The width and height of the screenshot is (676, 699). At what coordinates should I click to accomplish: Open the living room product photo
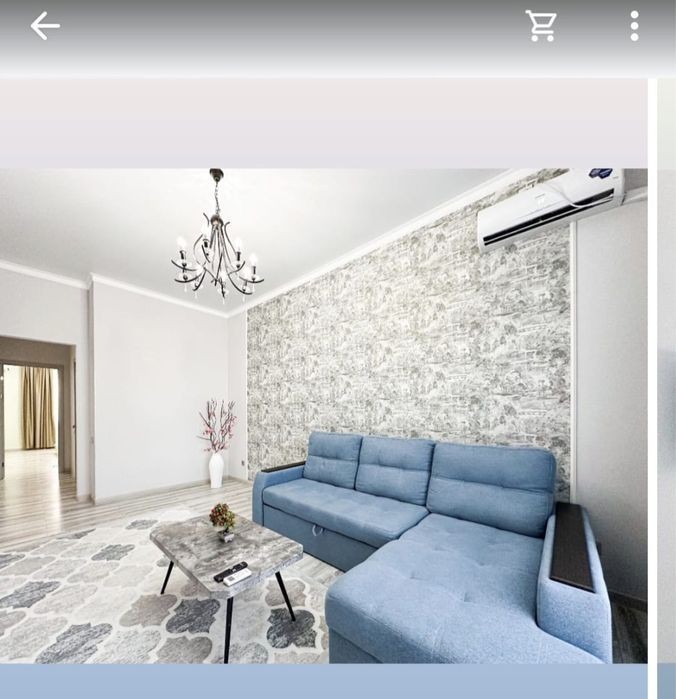(323, 415)
